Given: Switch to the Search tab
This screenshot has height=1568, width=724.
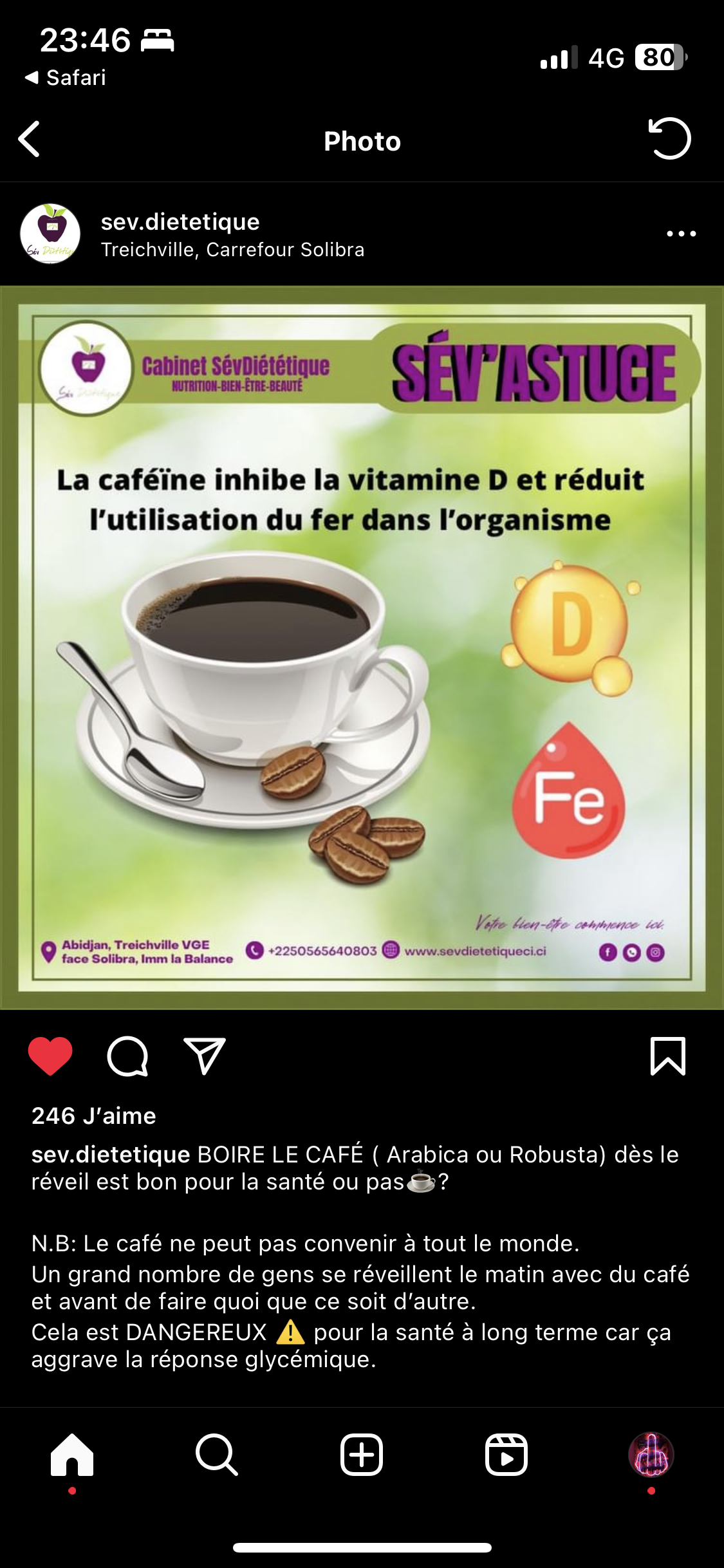Looking at the screenshot, I should (x=217, y=1455).
